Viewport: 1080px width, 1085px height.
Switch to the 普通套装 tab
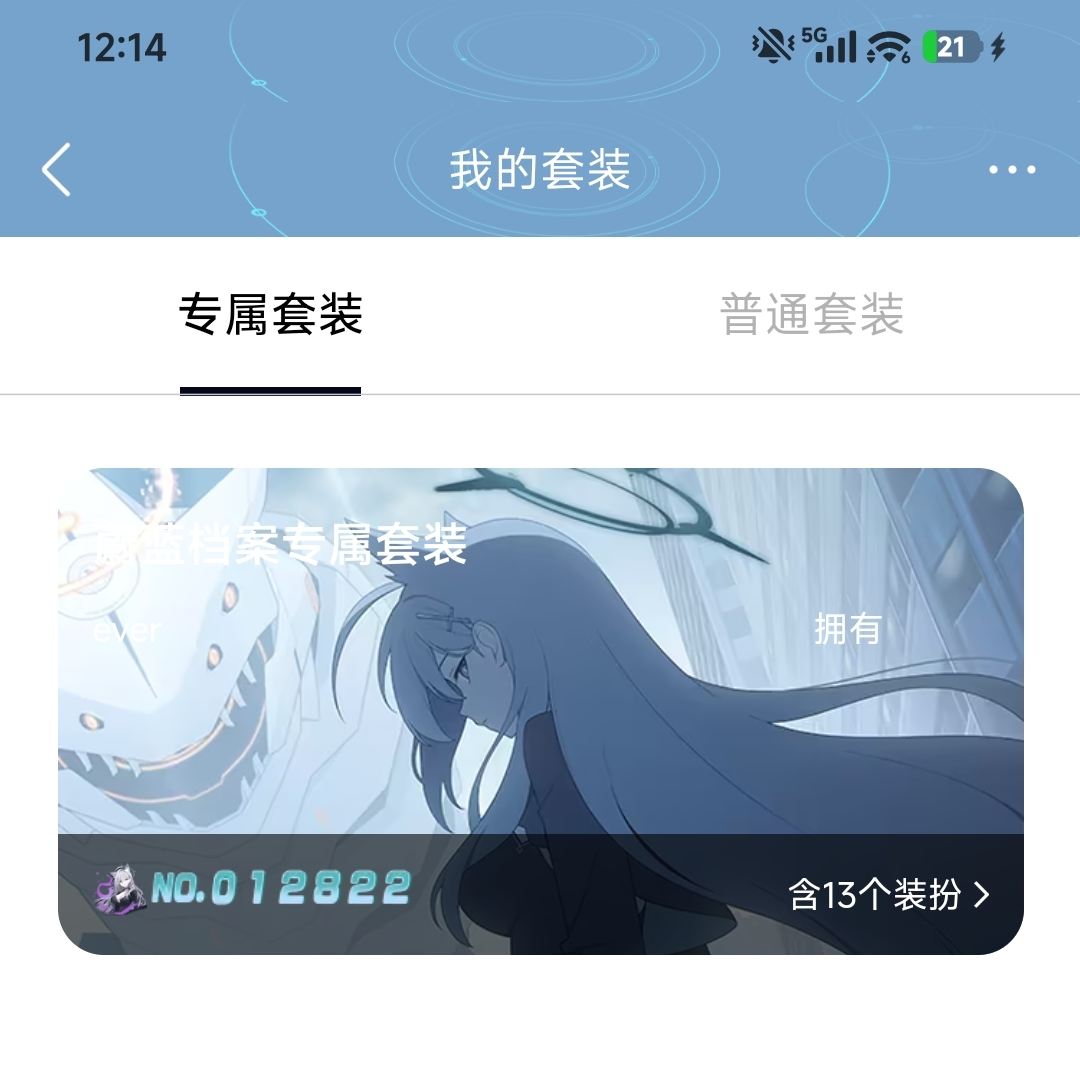pyautogui.click(x=811, y=315)
